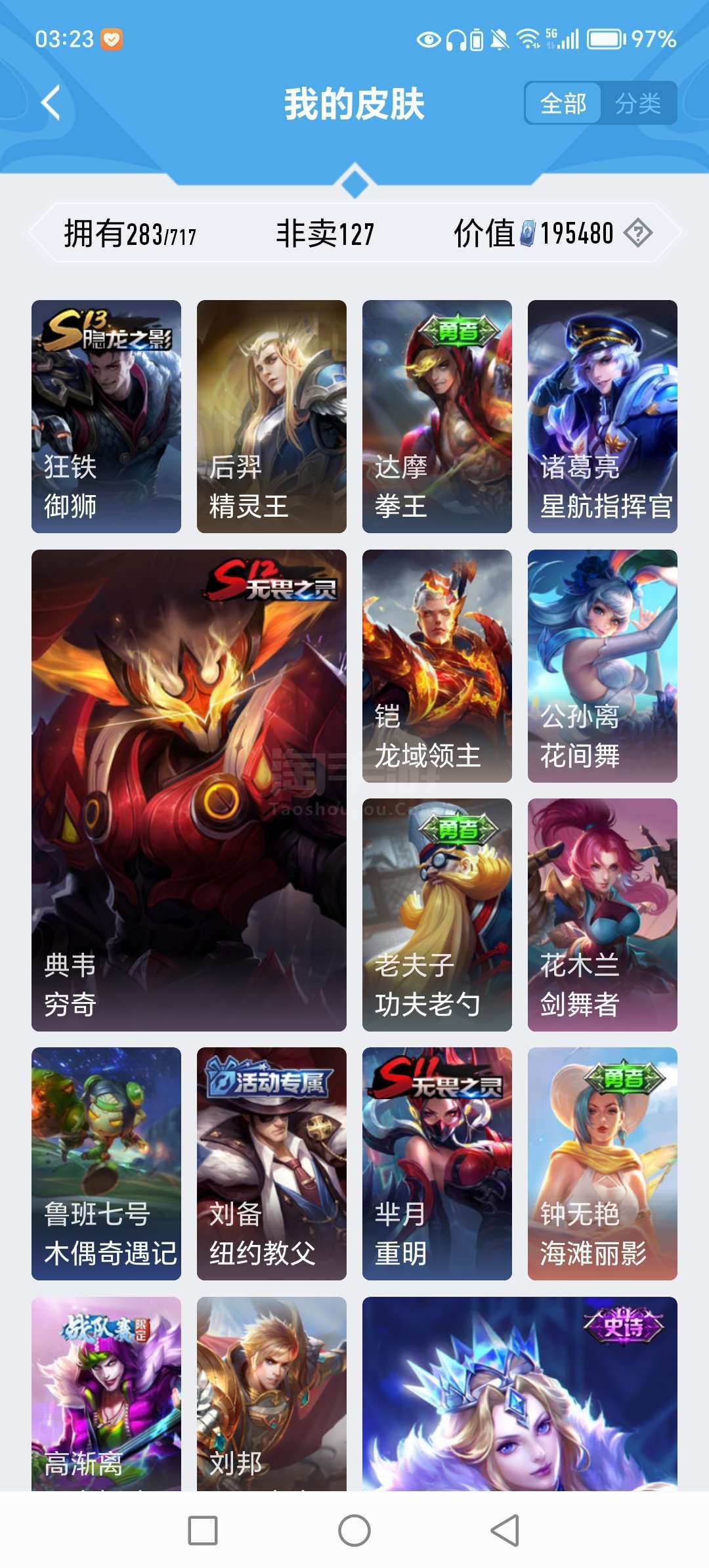Select the 公孙离 花间舞 skin card
The image size is (709, 1568).
point(603,666)
